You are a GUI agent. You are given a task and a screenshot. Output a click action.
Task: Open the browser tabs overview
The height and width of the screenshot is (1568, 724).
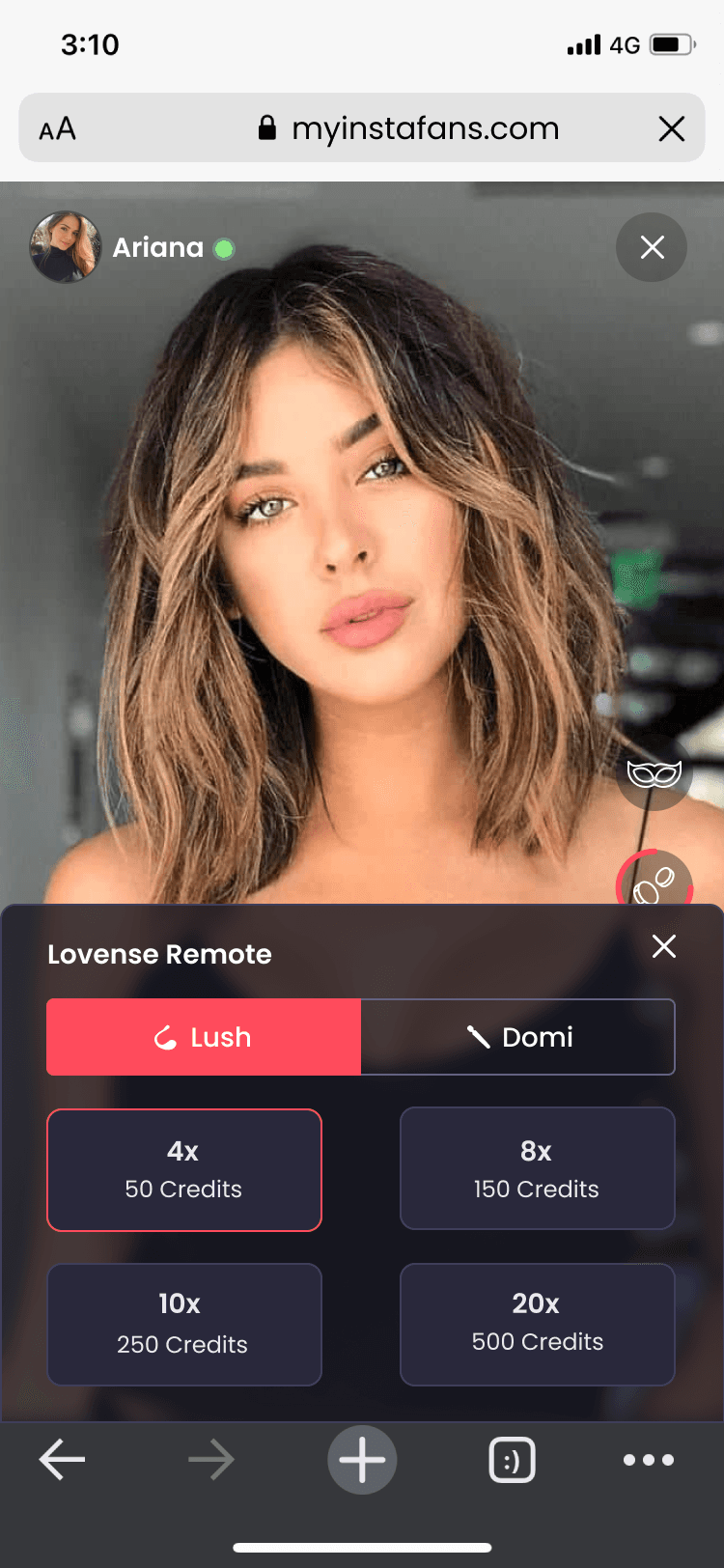pos(512,1460)
